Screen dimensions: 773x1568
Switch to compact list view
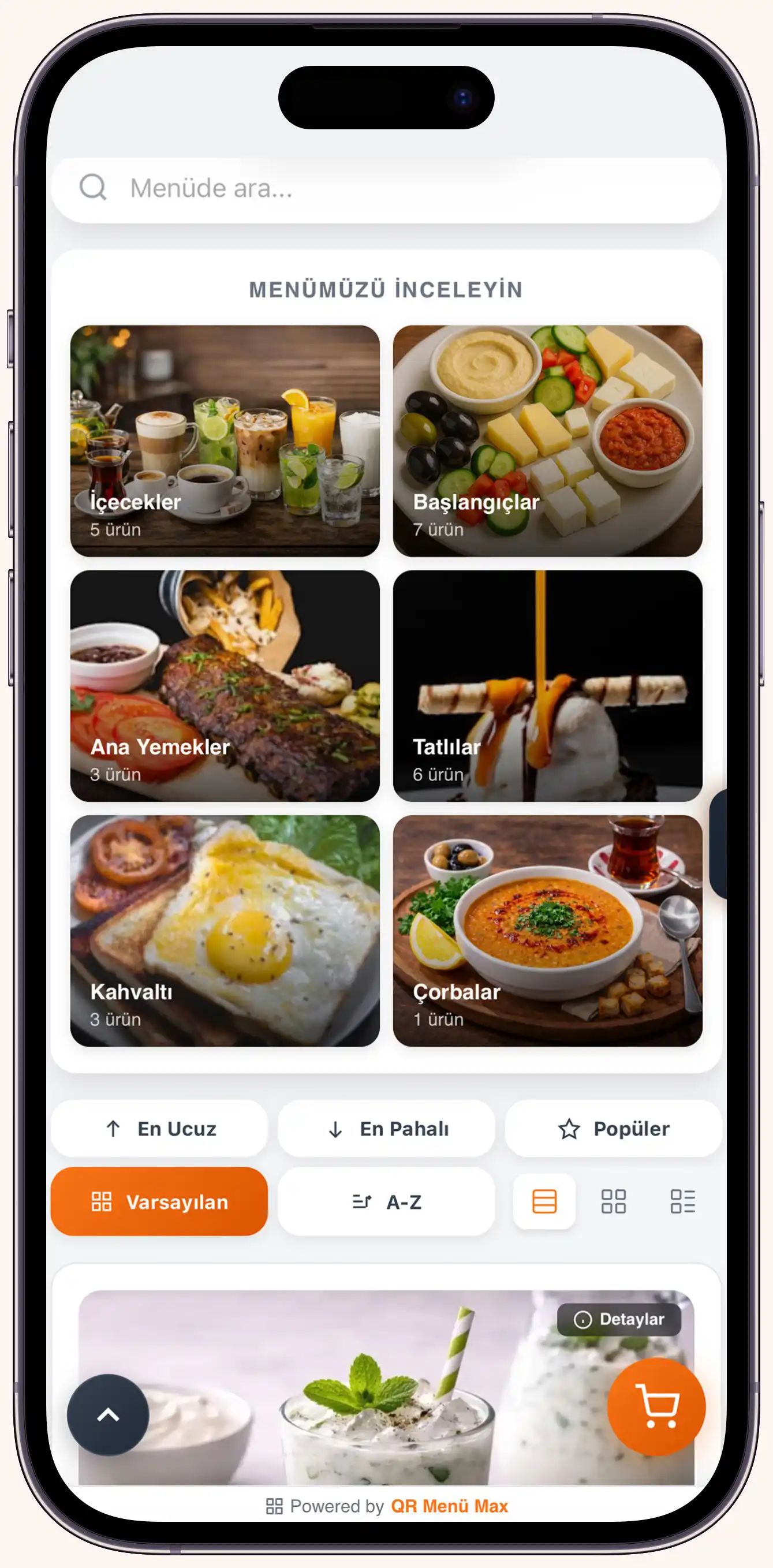coord(682,1201)
